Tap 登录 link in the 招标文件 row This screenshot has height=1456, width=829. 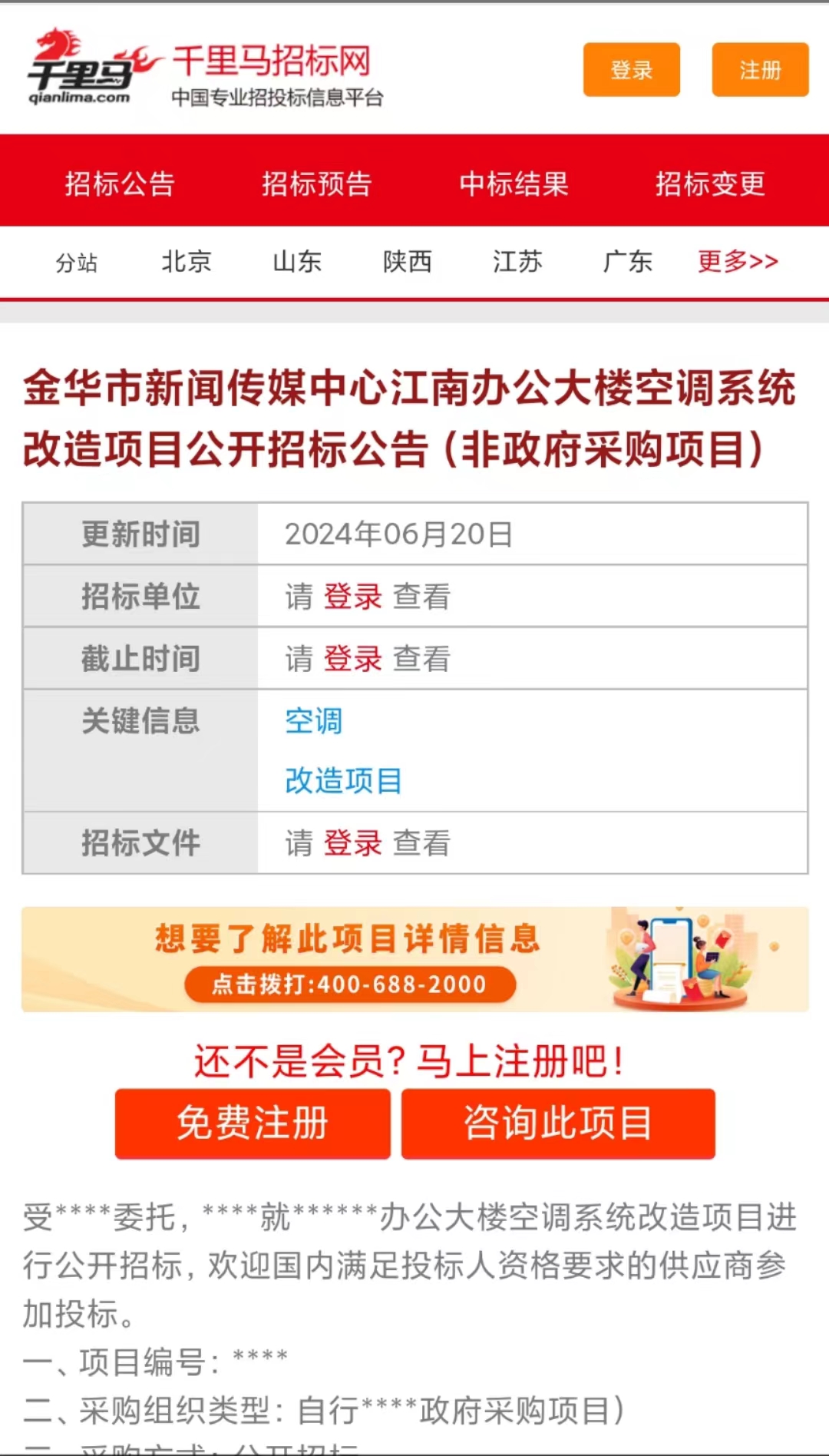coord(353,843)
